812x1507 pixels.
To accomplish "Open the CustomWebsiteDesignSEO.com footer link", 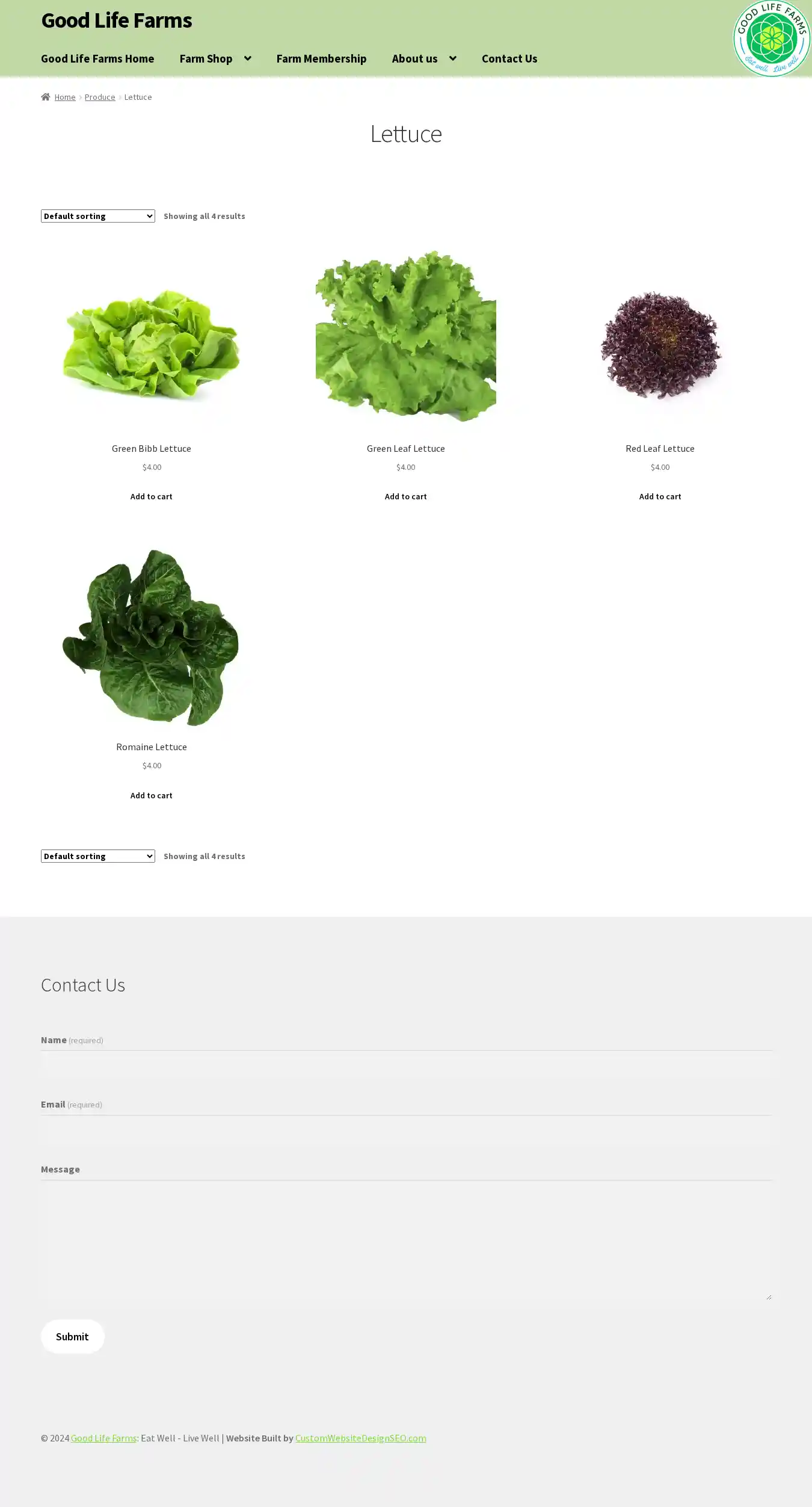I will click(x=360, y=1438).
